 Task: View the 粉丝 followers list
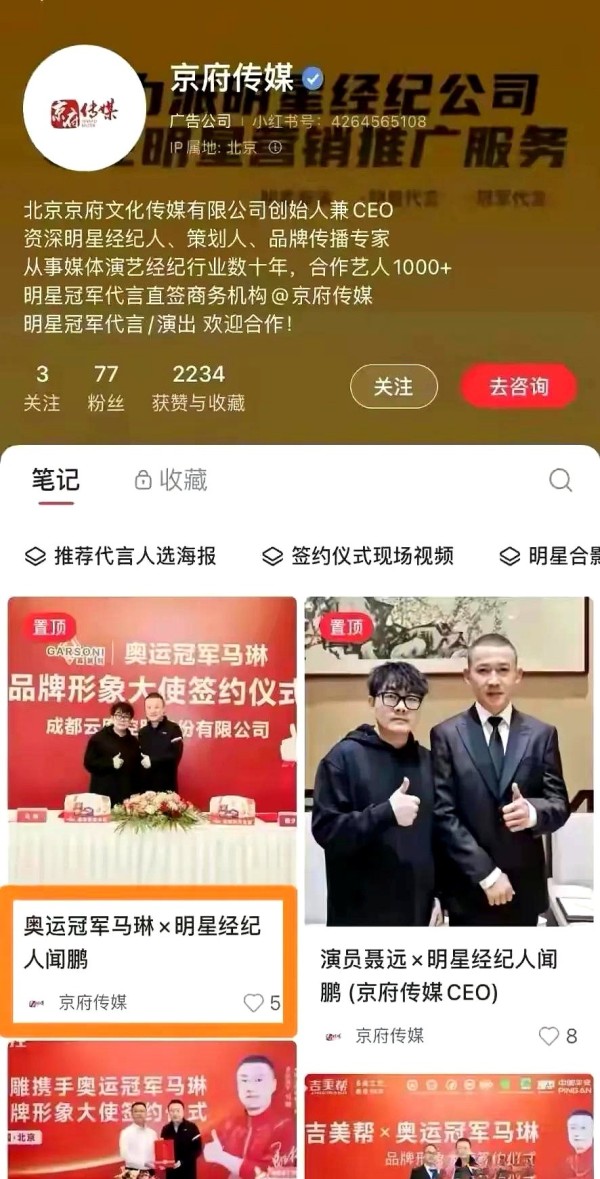coord(106,387)
